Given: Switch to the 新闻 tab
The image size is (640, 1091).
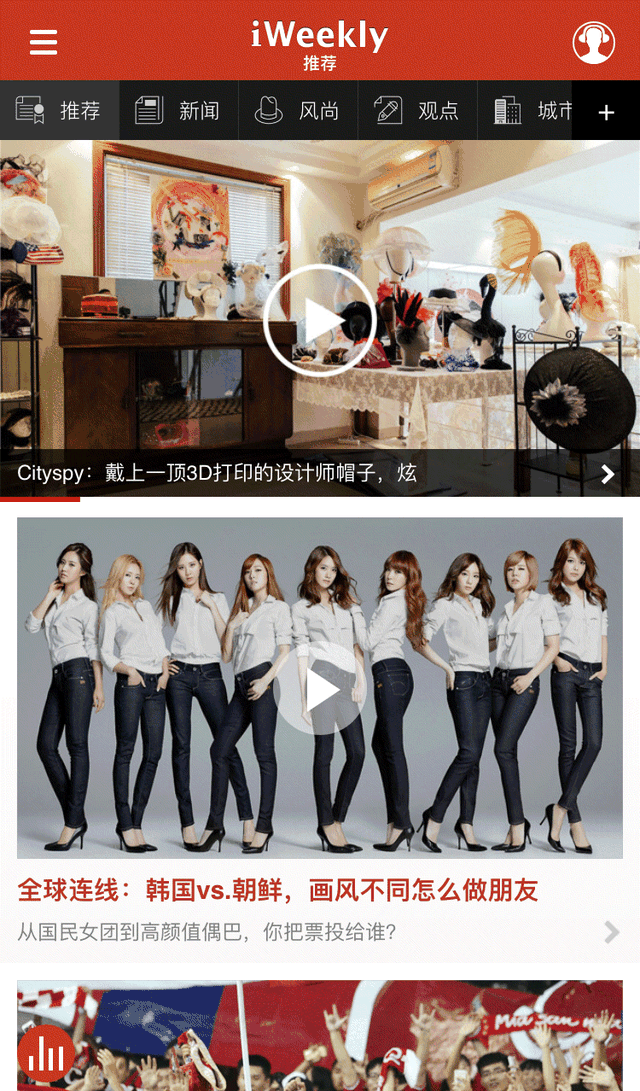Looking at the screenshot, I should [x=179, y=111].
